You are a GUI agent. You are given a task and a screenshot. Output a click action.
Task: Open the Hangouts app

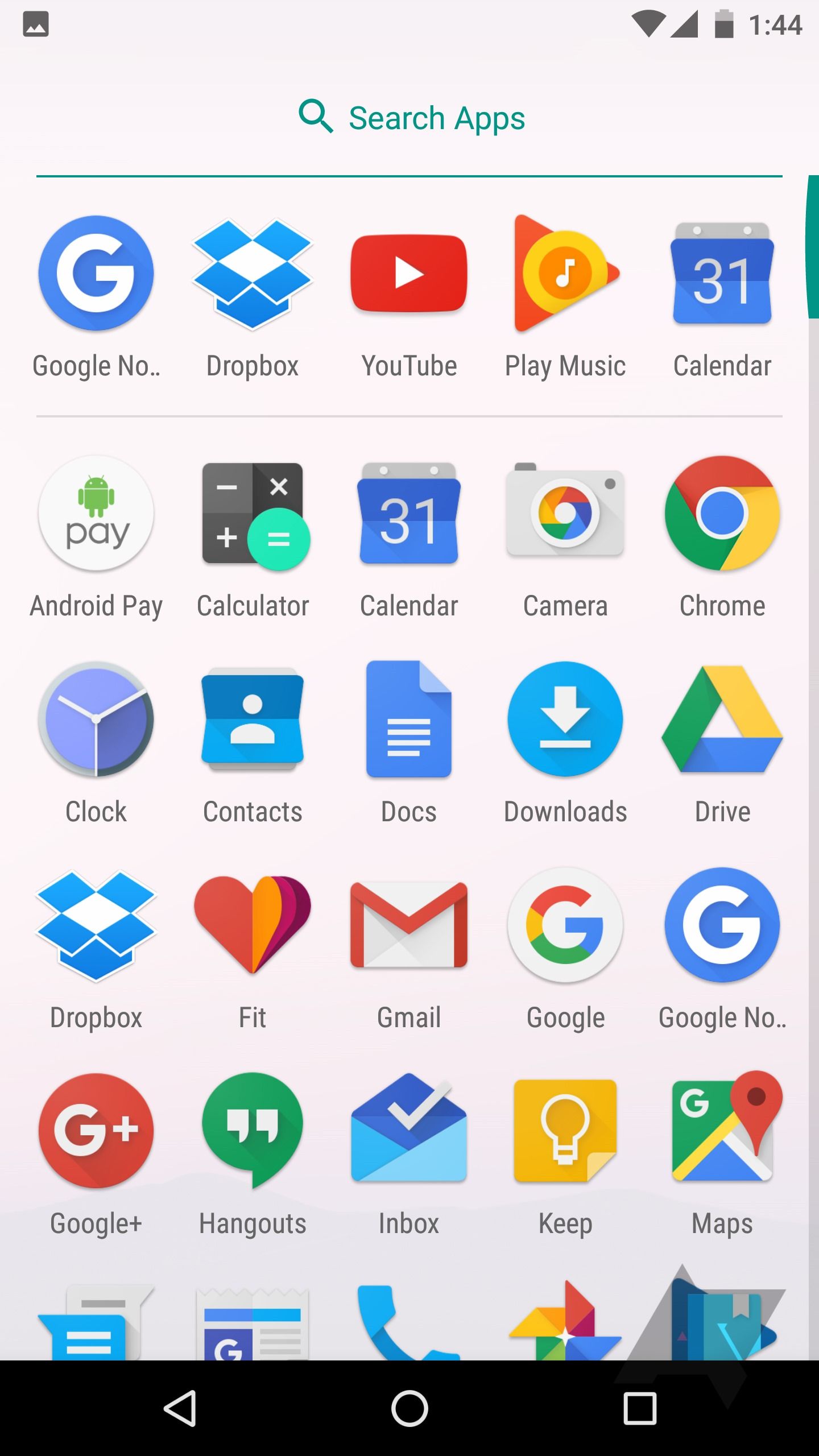coord(253,1132)
